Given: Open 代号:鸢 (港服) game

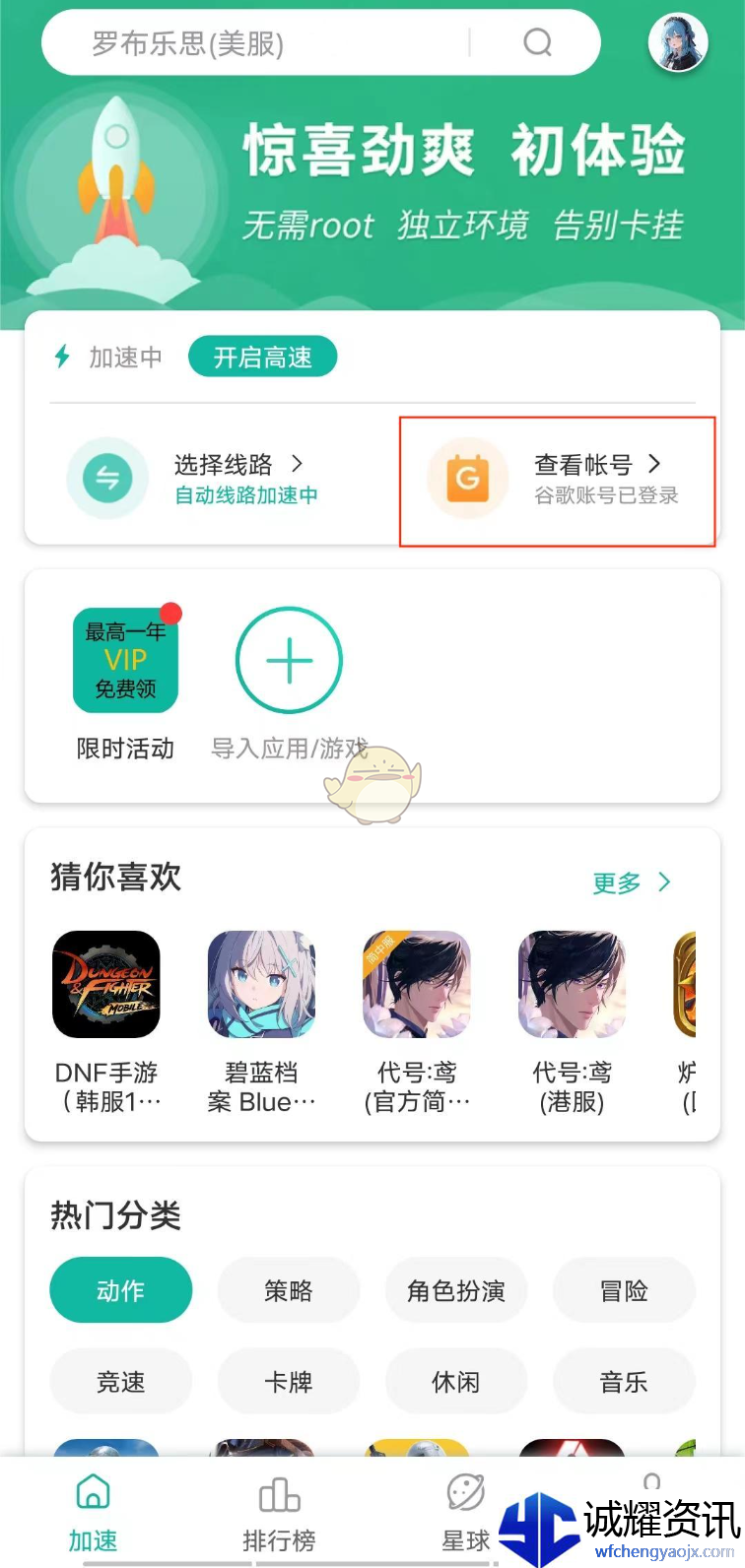Looking at the screenshot, I should tap(572, 985).
